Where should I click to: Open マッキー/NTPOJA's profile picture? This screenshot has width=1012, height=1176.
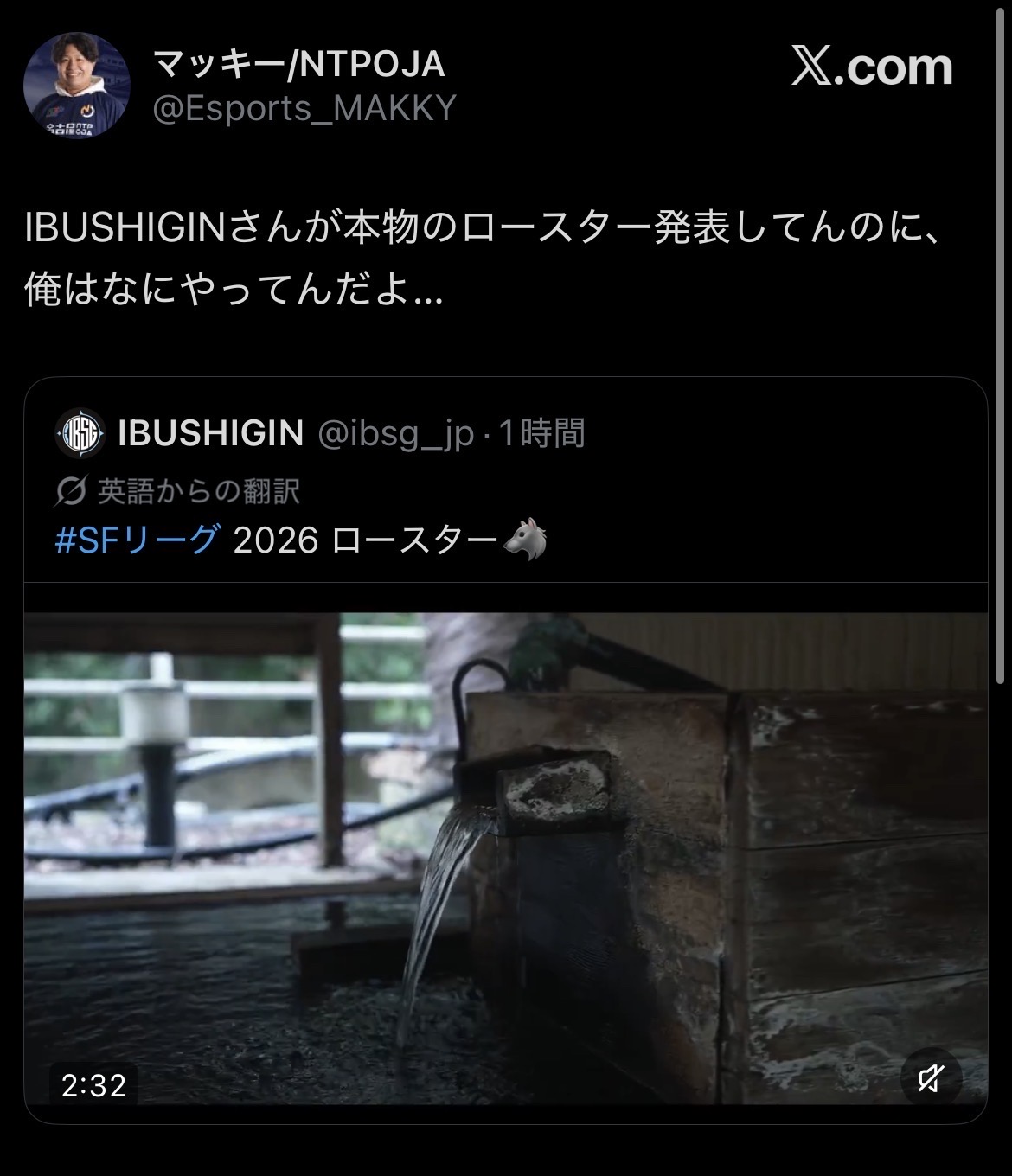[x=77, y=87]
